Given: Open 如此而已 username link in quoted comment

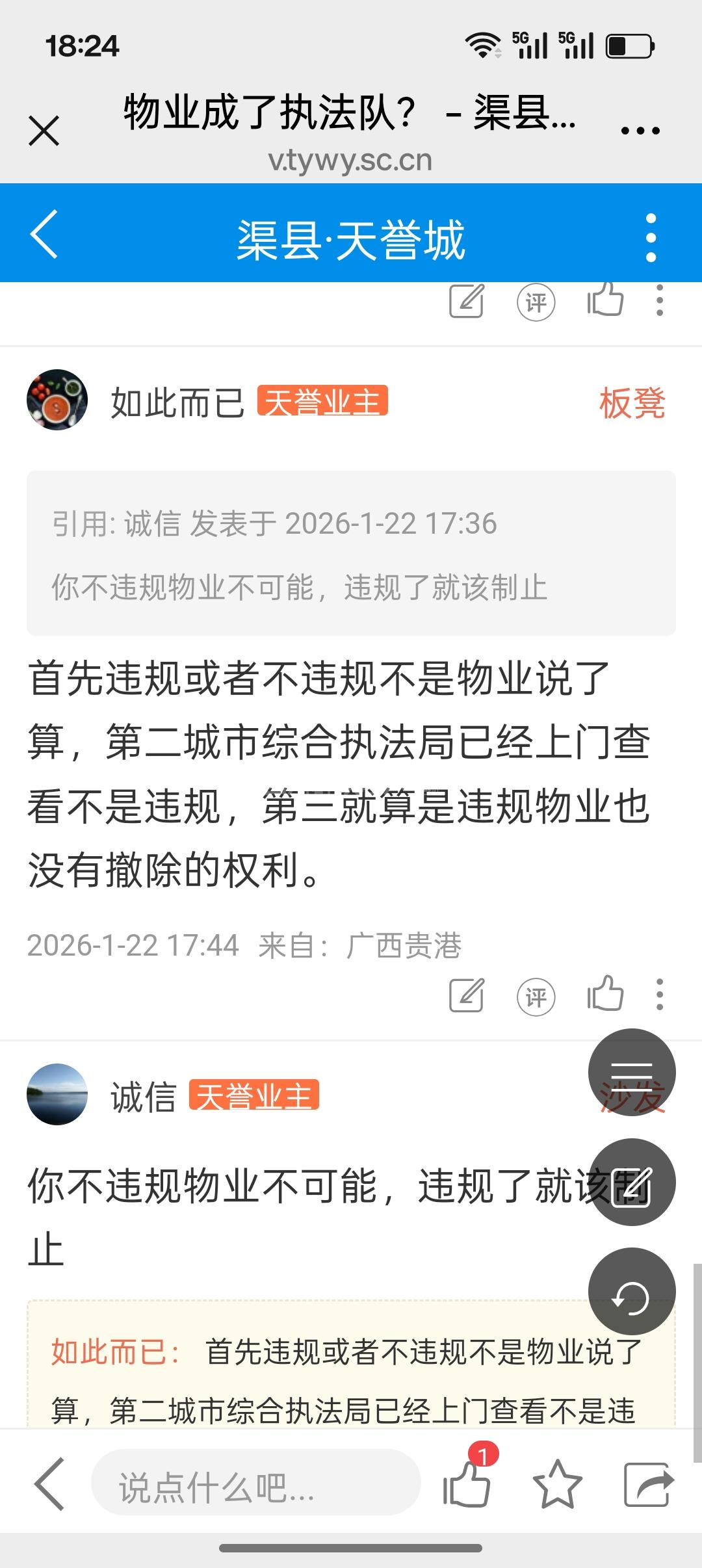Looking at the screenshot, I should (110, 1352).
